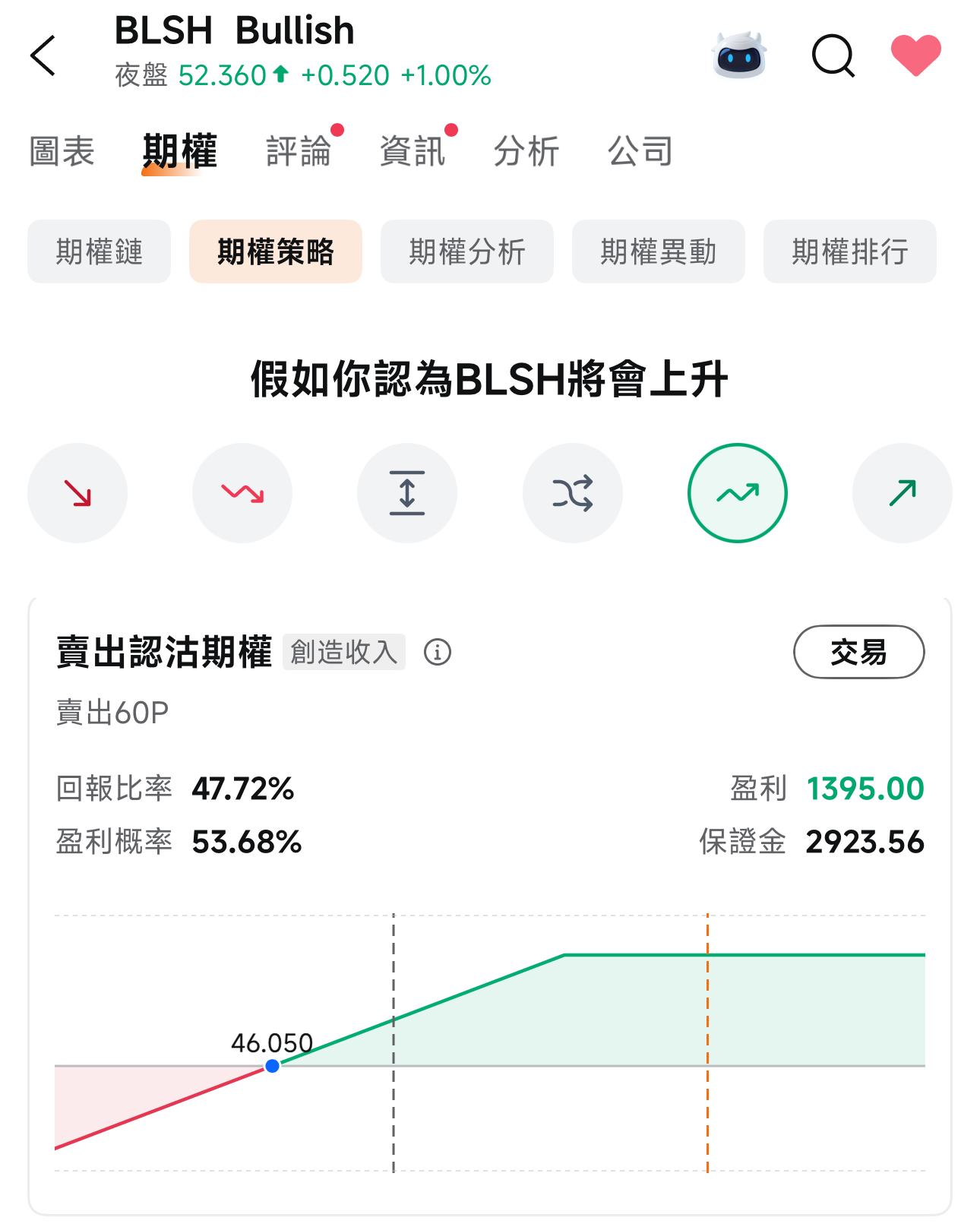The image size is (980, 1227).
Task: Switch to the 資訊 tab
Action: point(413,151)
